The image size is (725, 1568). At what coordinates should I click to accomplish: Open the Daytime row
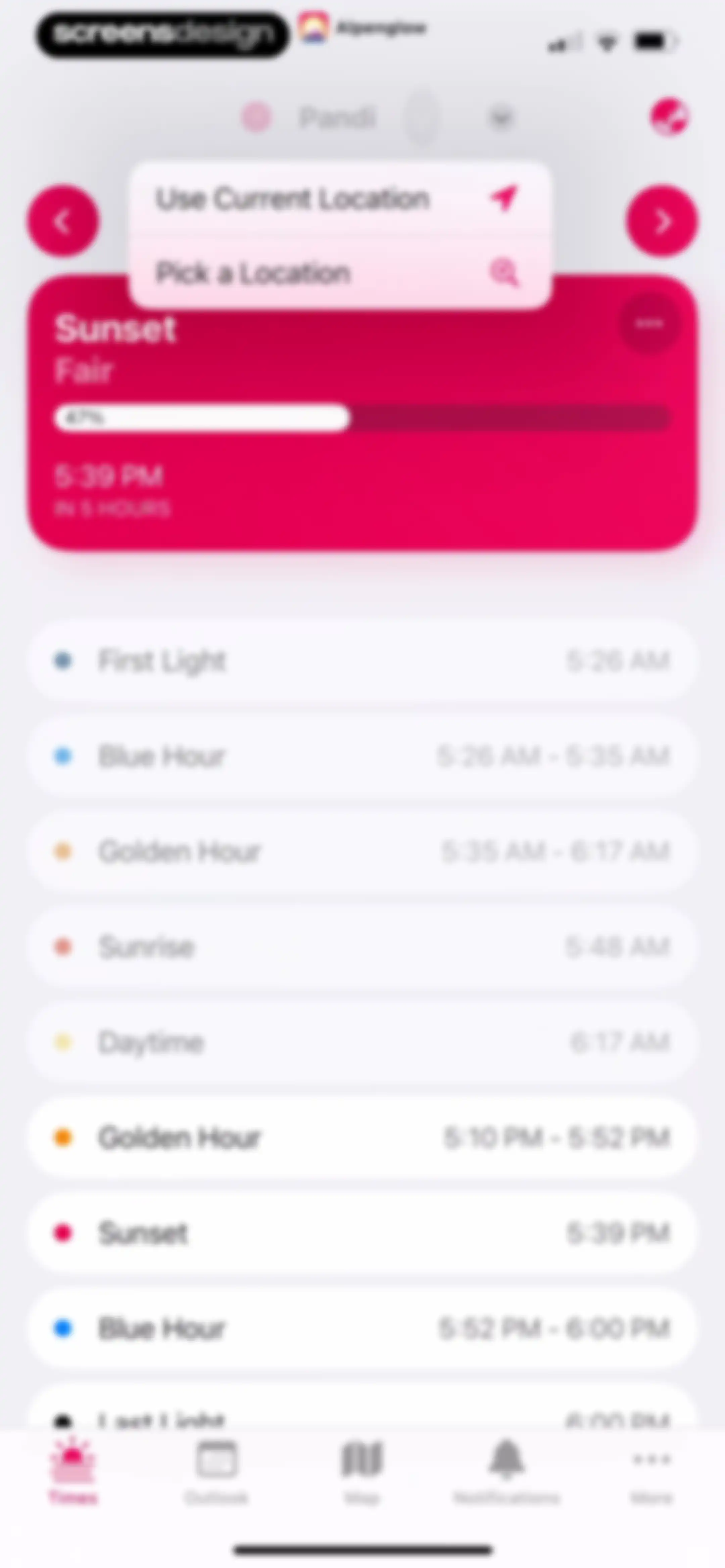pos(362,1042)
